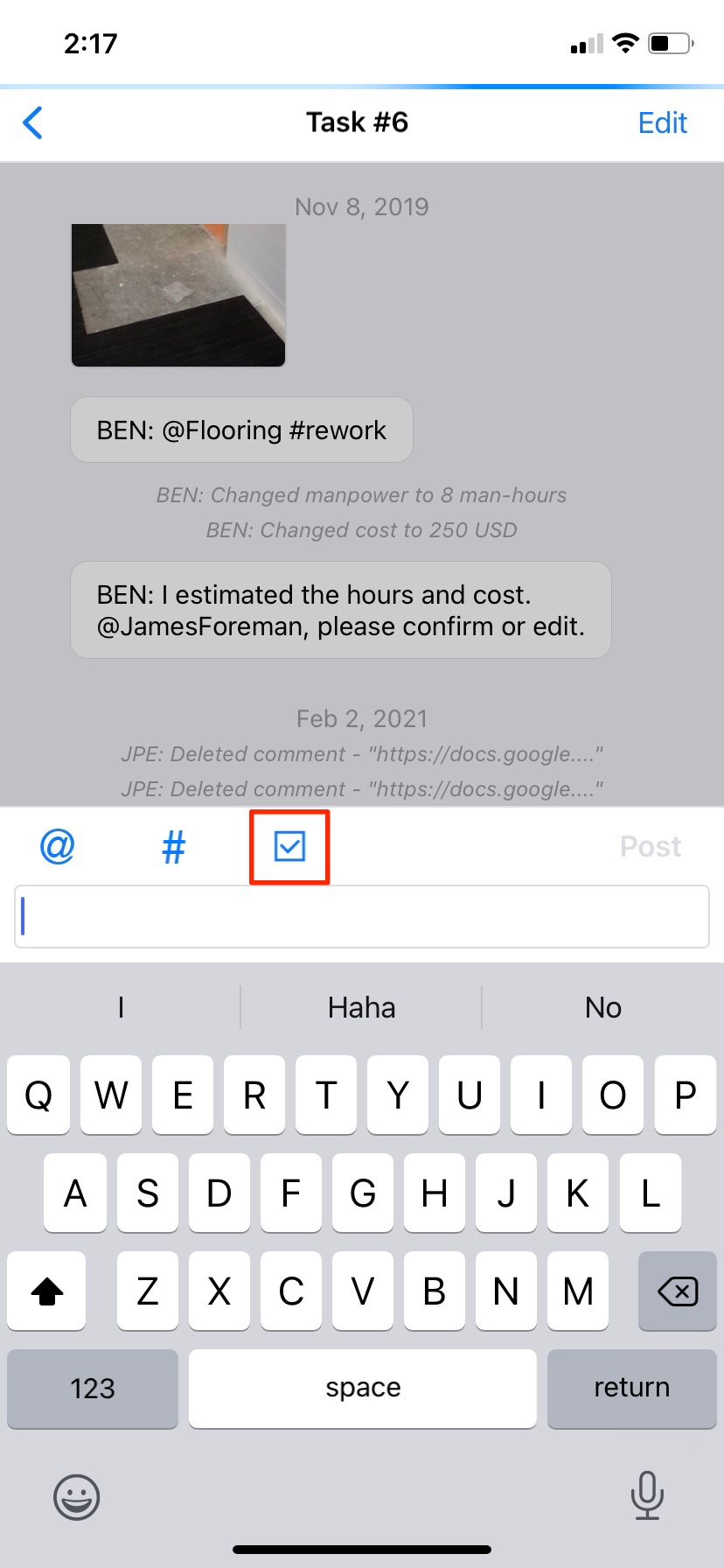This screenshot has height=1568, width=724.
Task: Tap the Post button
Action: click(650, 846)
